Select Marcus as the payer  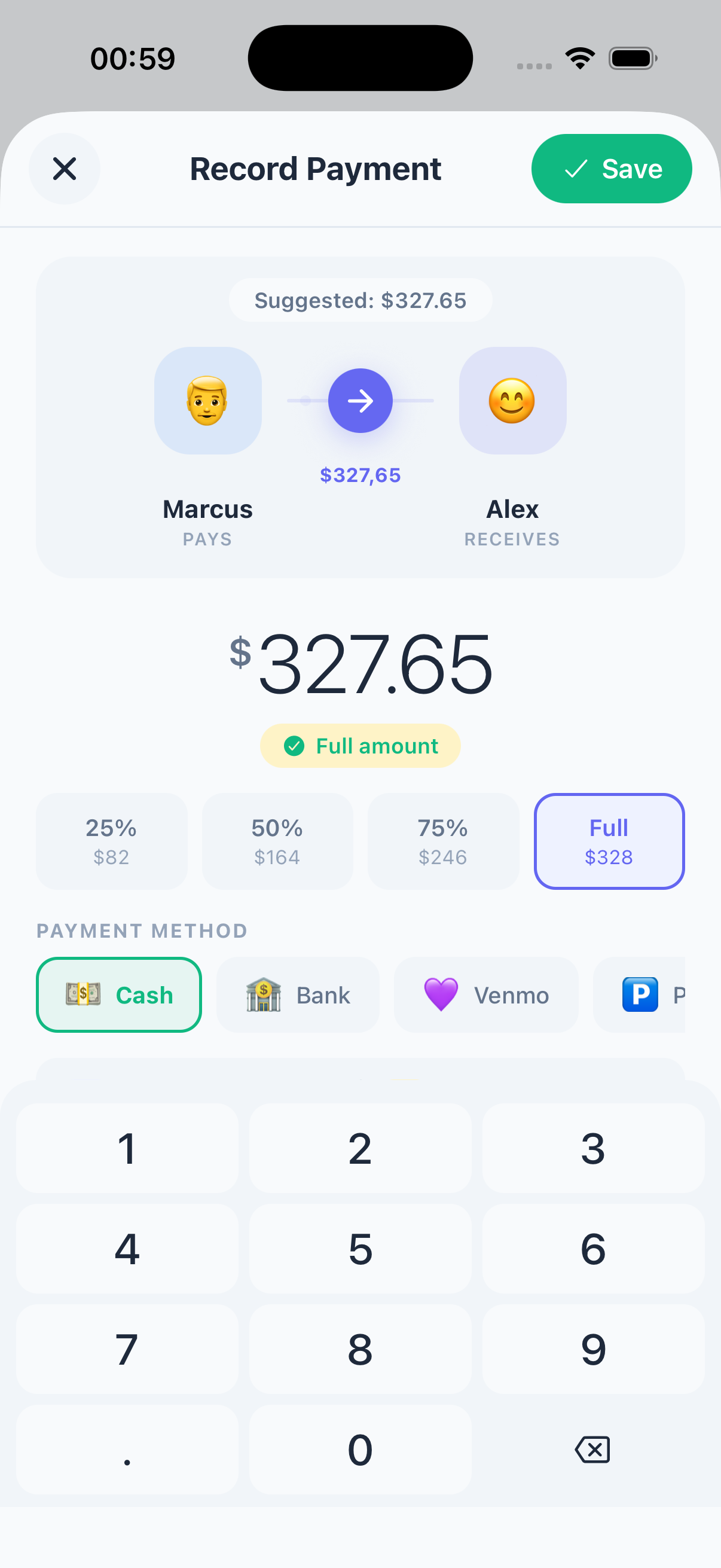point(207,401)
